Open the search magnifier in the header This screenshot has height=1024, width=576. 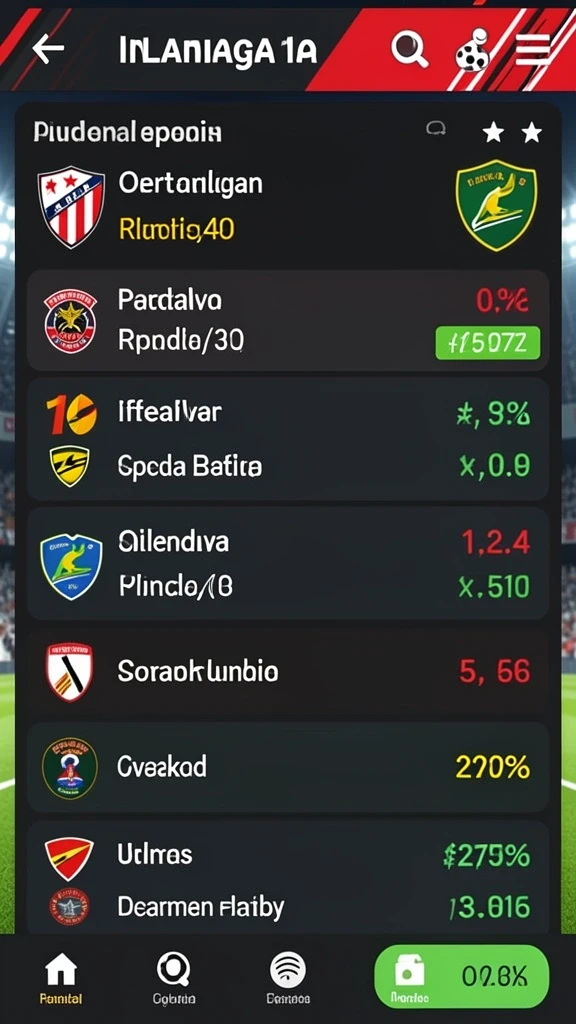(409, 50)
